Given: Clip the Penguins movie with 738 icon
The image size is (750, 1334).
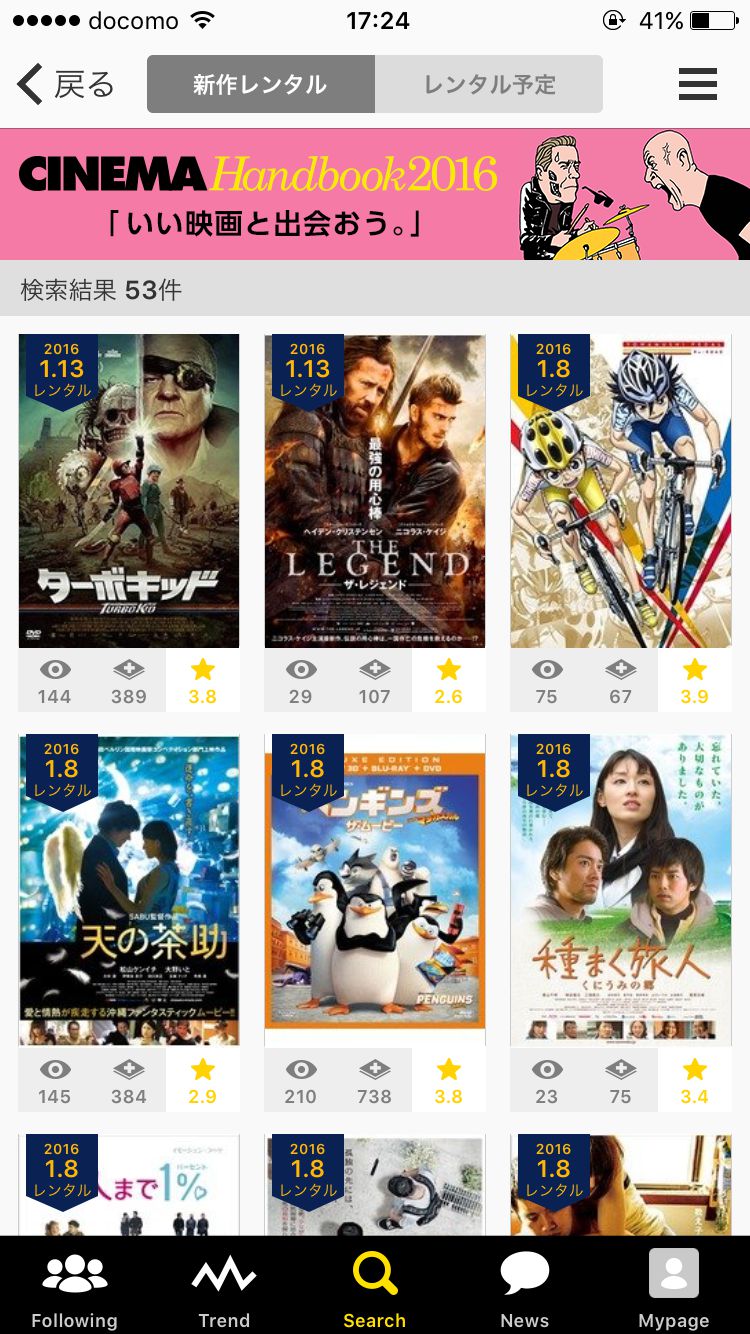Looking at the screenshot, I should (x=374, y=1081).
